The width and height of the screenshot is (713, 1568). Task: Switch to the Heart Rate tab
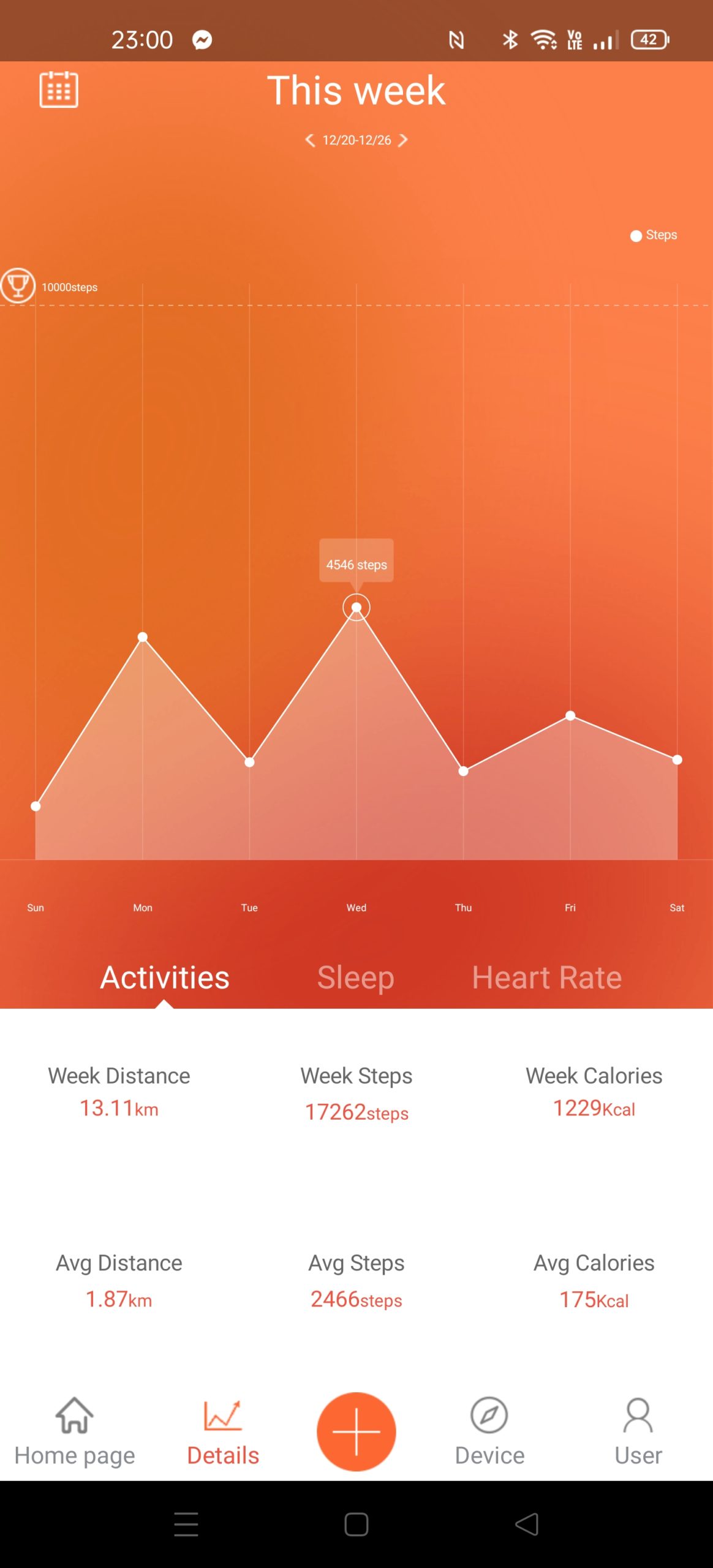[546, 977]
